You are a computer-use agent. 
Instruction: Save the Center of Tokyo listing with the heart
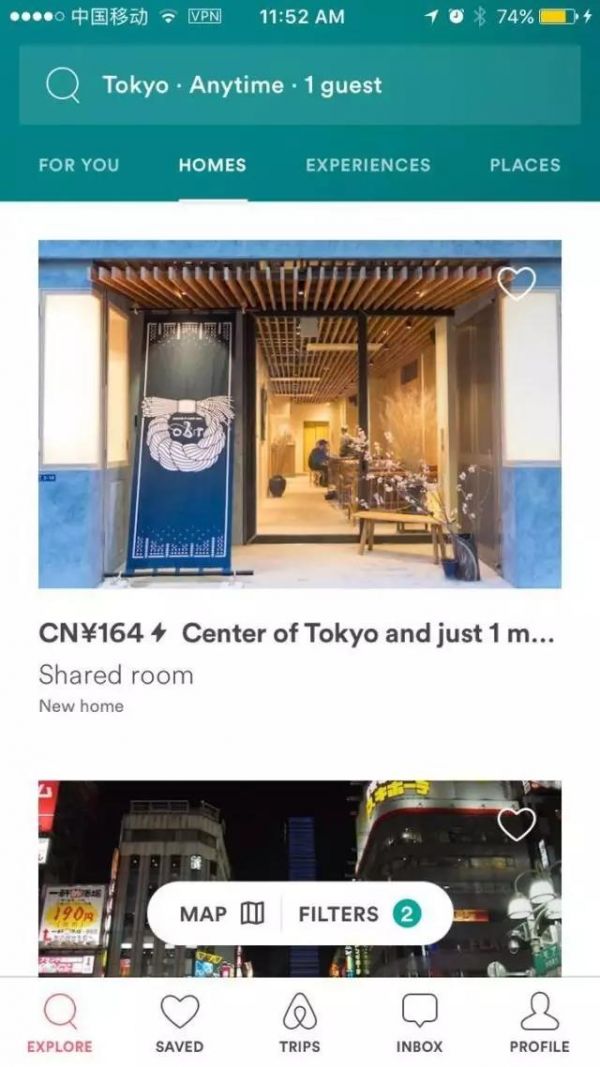pos(516,284)
